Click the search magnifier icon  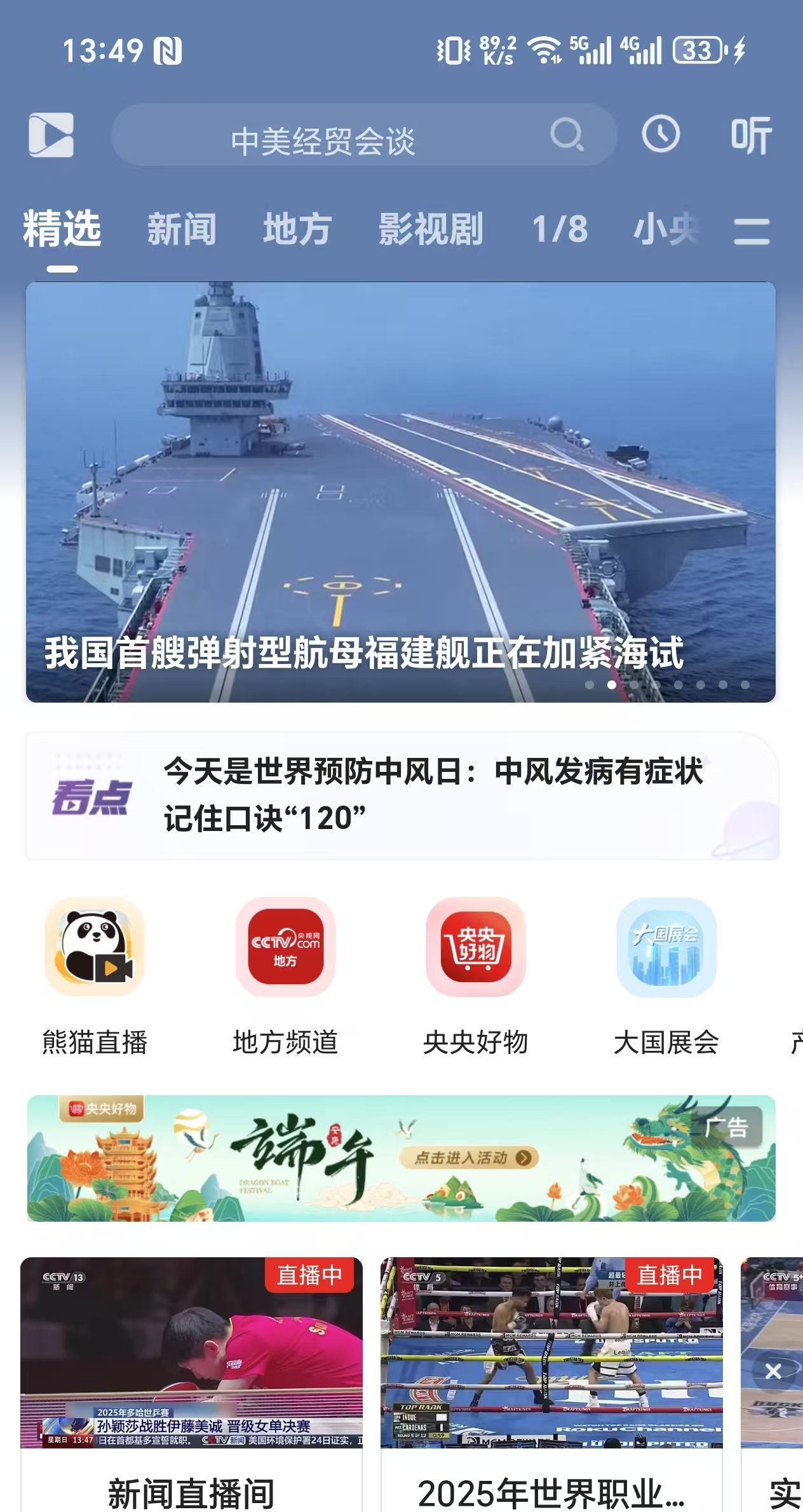pyautogui.click(x=568, y=135)
